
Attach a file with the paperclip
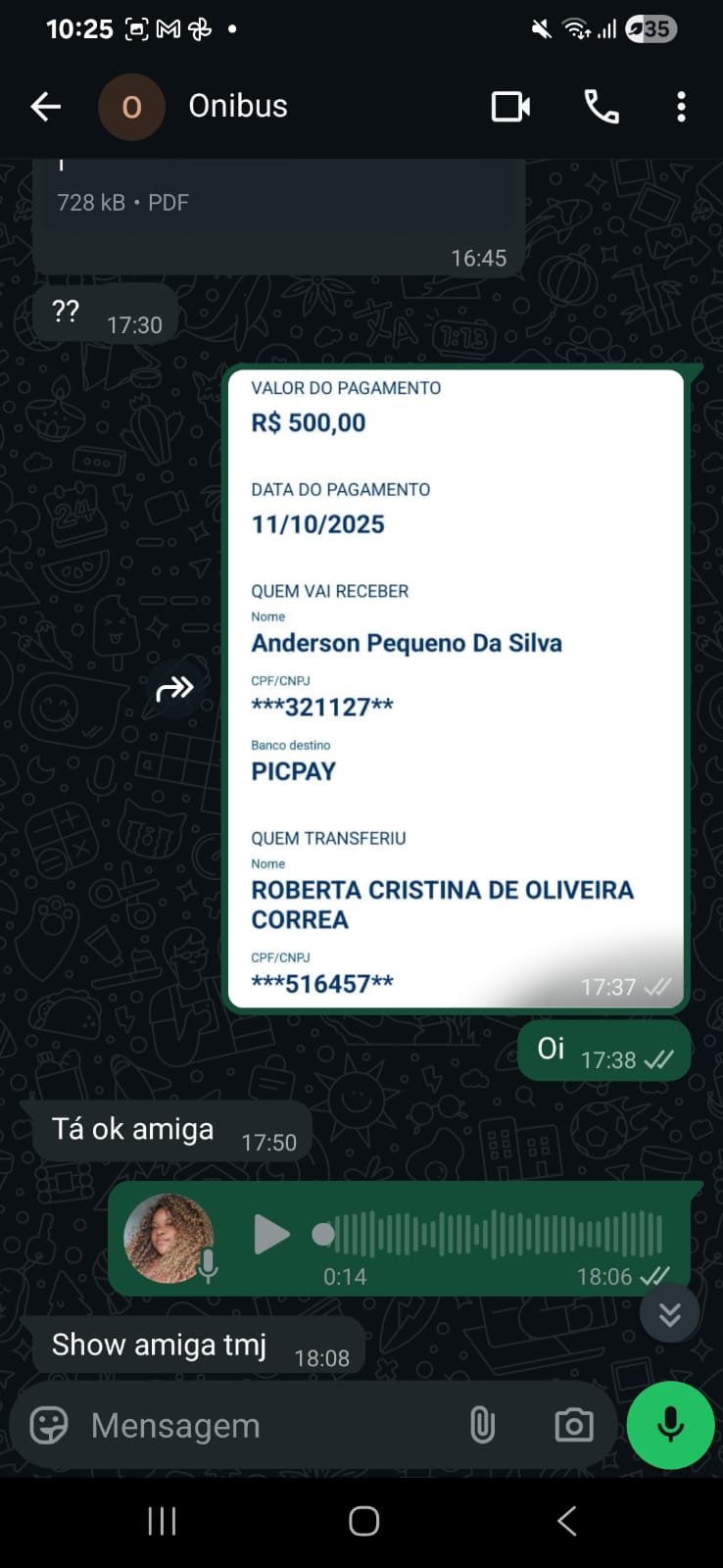(482, 1425)
